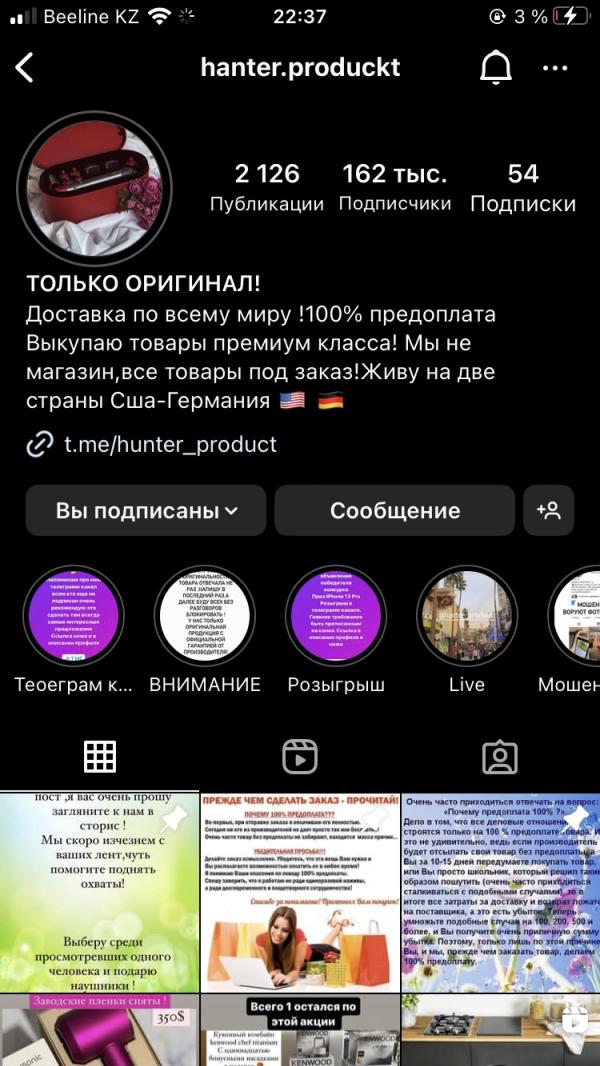Open the Теоеграм к... story highlight
The height and width of the screenshot is (1066, 600).
[73, 617]
